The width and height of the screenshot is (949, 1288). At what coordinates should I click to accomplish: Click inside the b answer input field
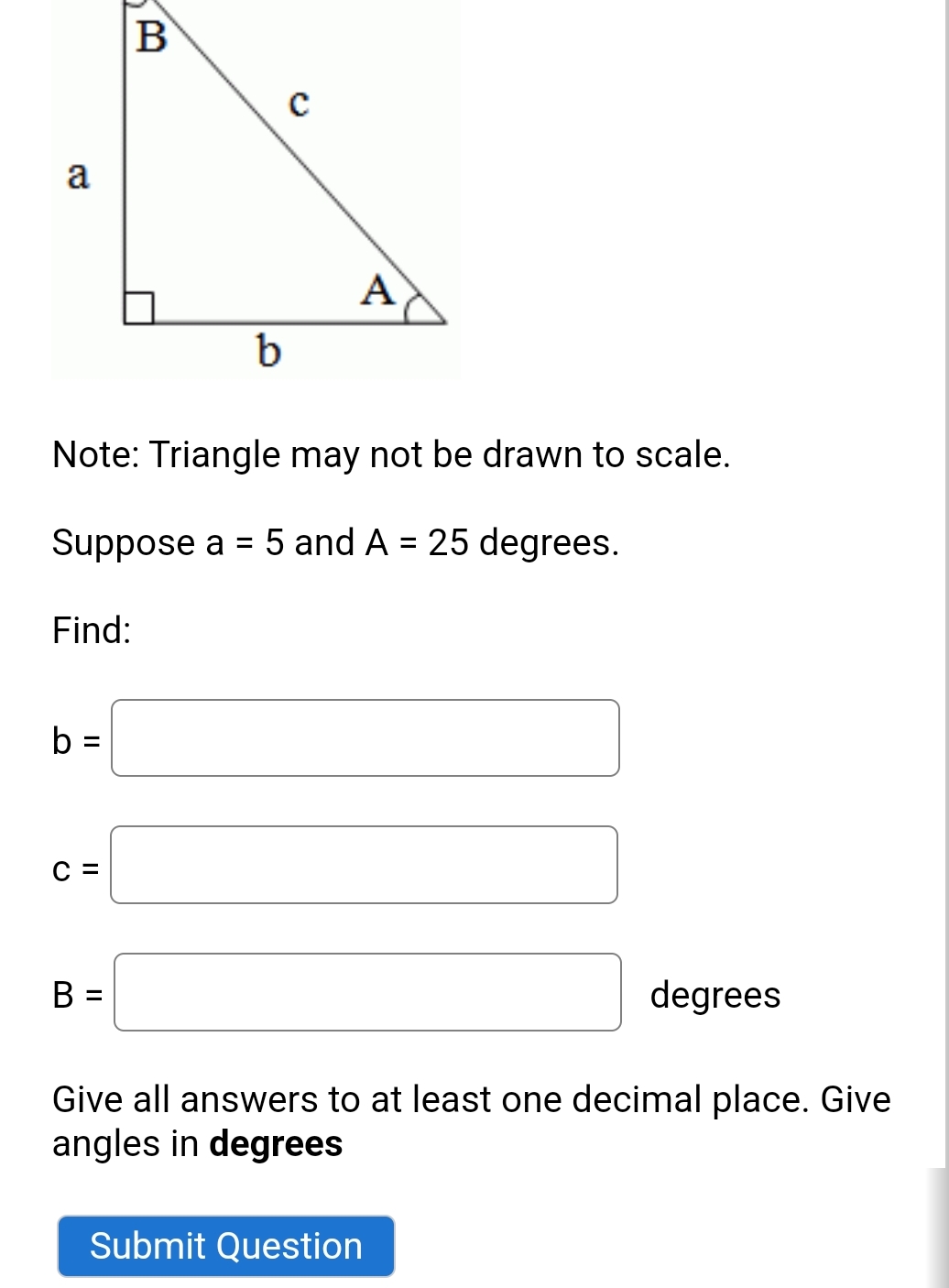pyautogui.click(x=365, y=737)
